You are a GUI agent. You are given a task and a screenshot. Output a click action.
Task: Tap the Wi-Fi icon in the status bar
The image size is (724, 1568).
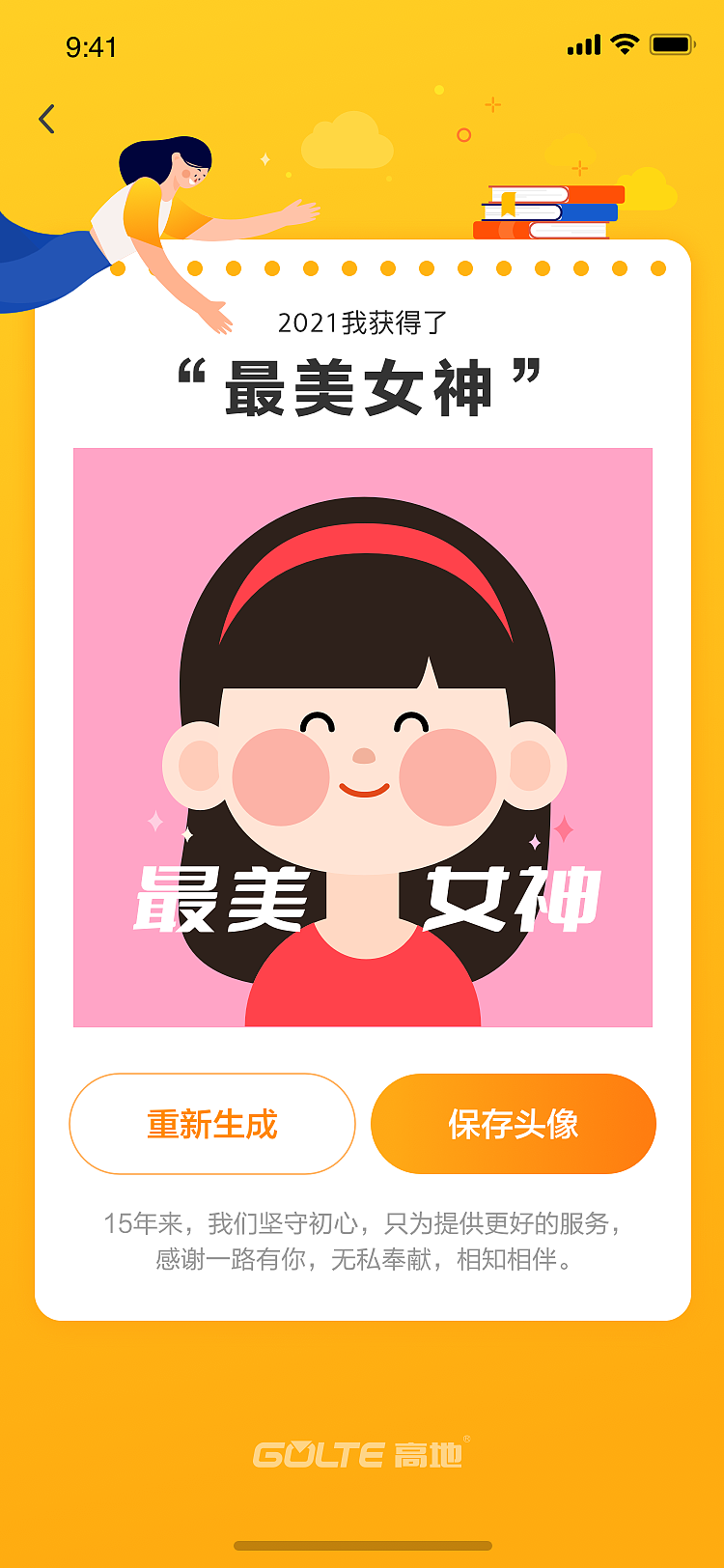tap(624, 42)
